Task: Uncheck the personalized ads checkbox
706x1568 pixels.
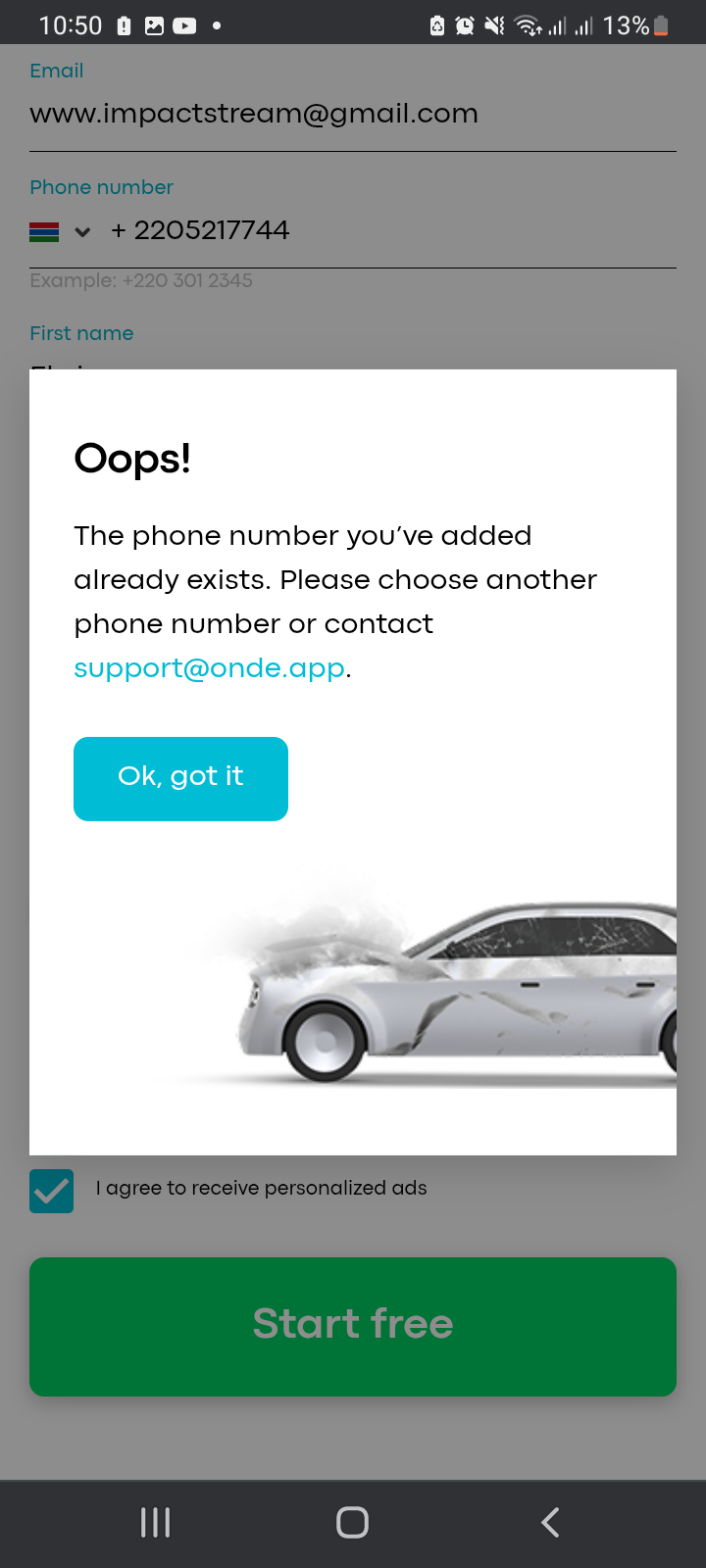Action: (x=51, y=1191)
